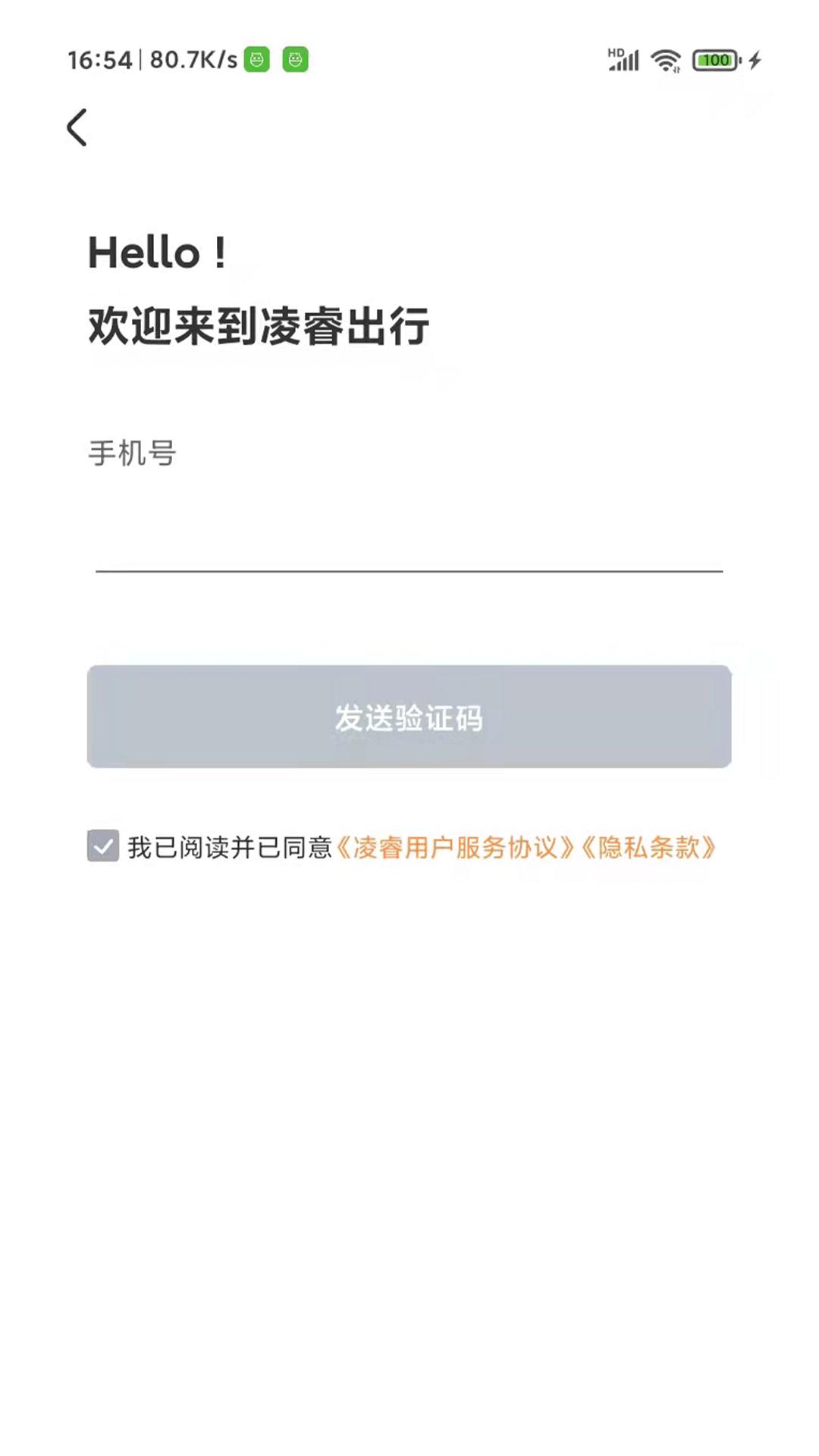The height and width of the screenshot is (1456, 819).
Task: Open 凌睿用户服务协议 agreement
Action: click(x=457, y=844)
